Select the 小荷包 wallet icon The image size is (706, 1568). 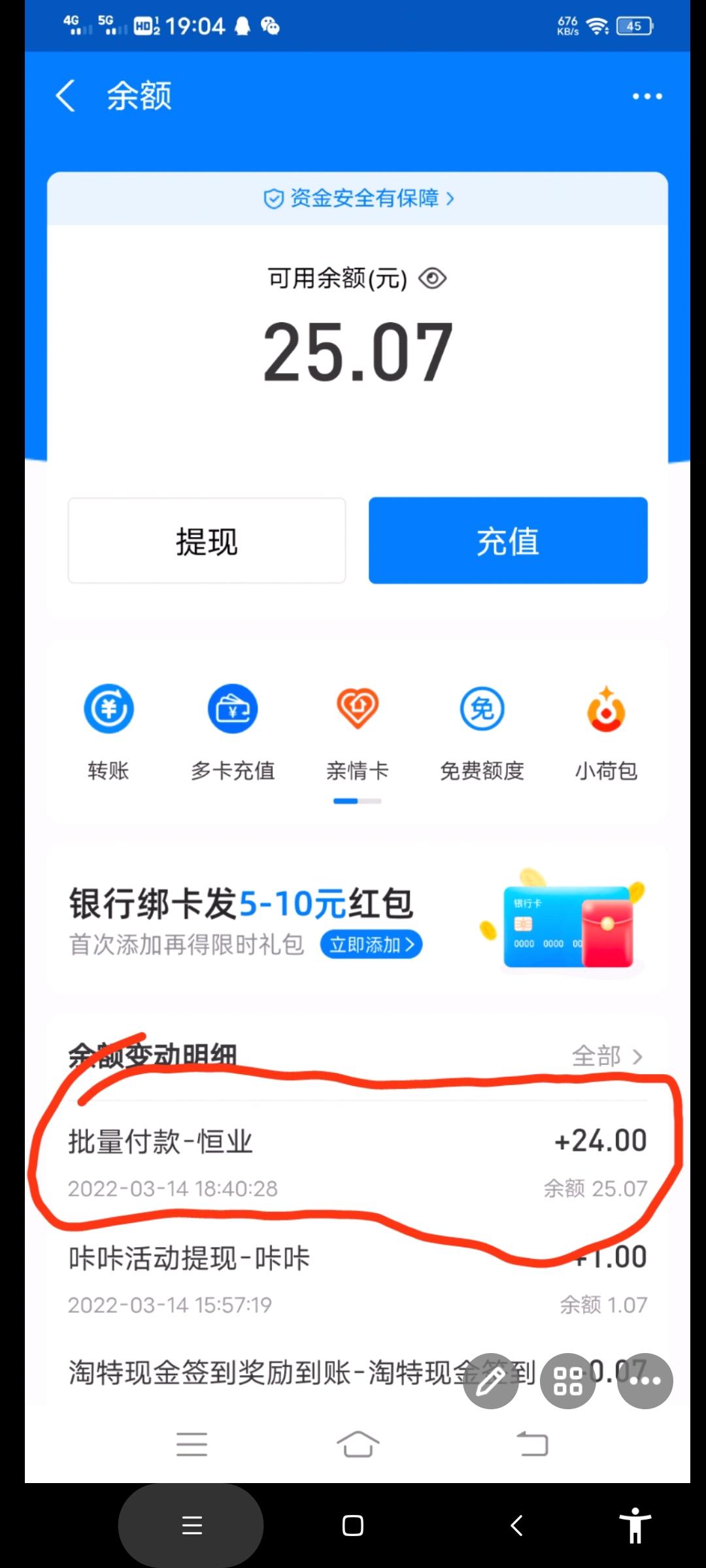coord(606,708)
